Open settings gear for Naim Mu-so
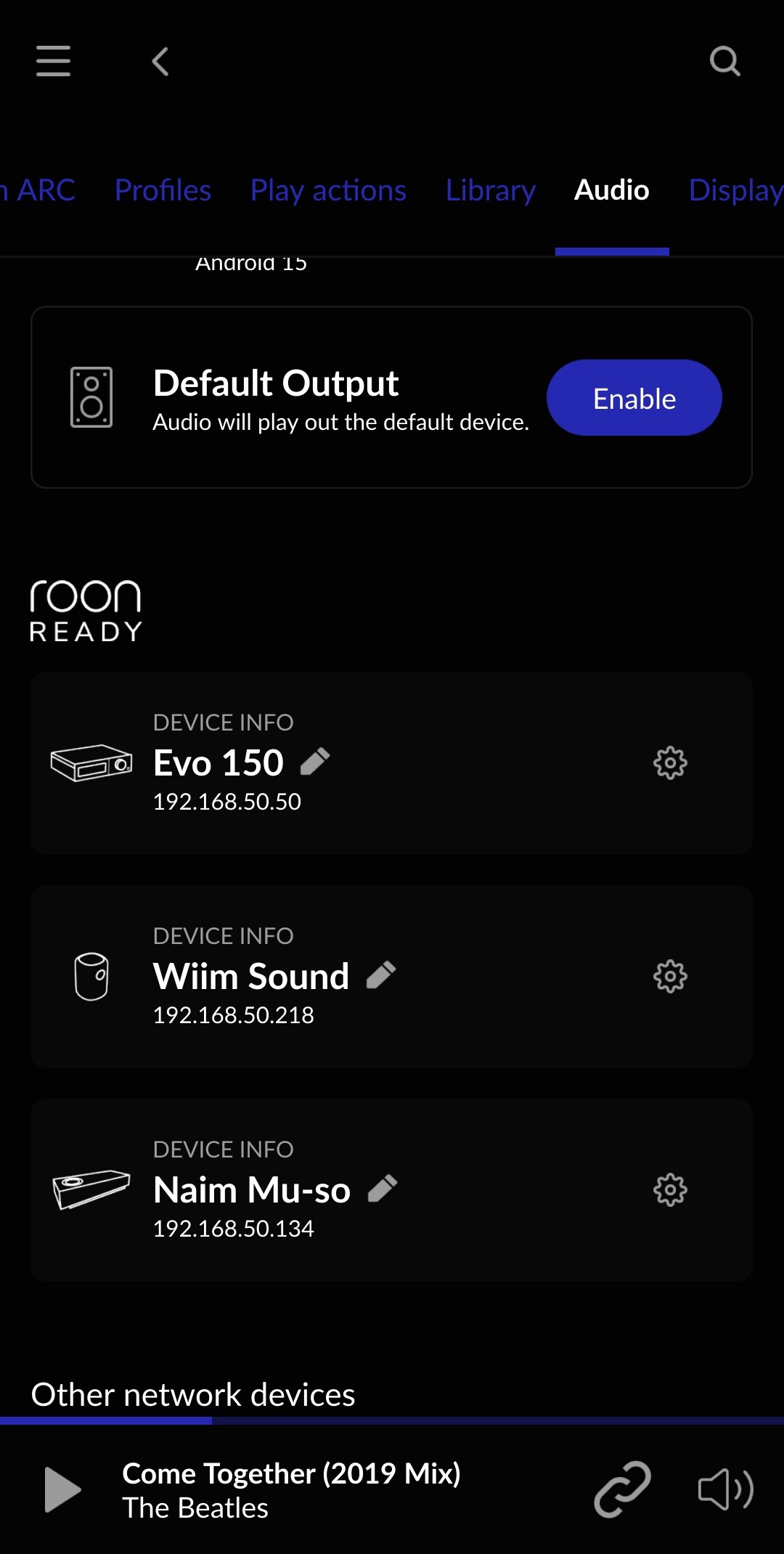Image resolution: width=784 pixels, height=1554 pixels. [x=669, y=1189]
